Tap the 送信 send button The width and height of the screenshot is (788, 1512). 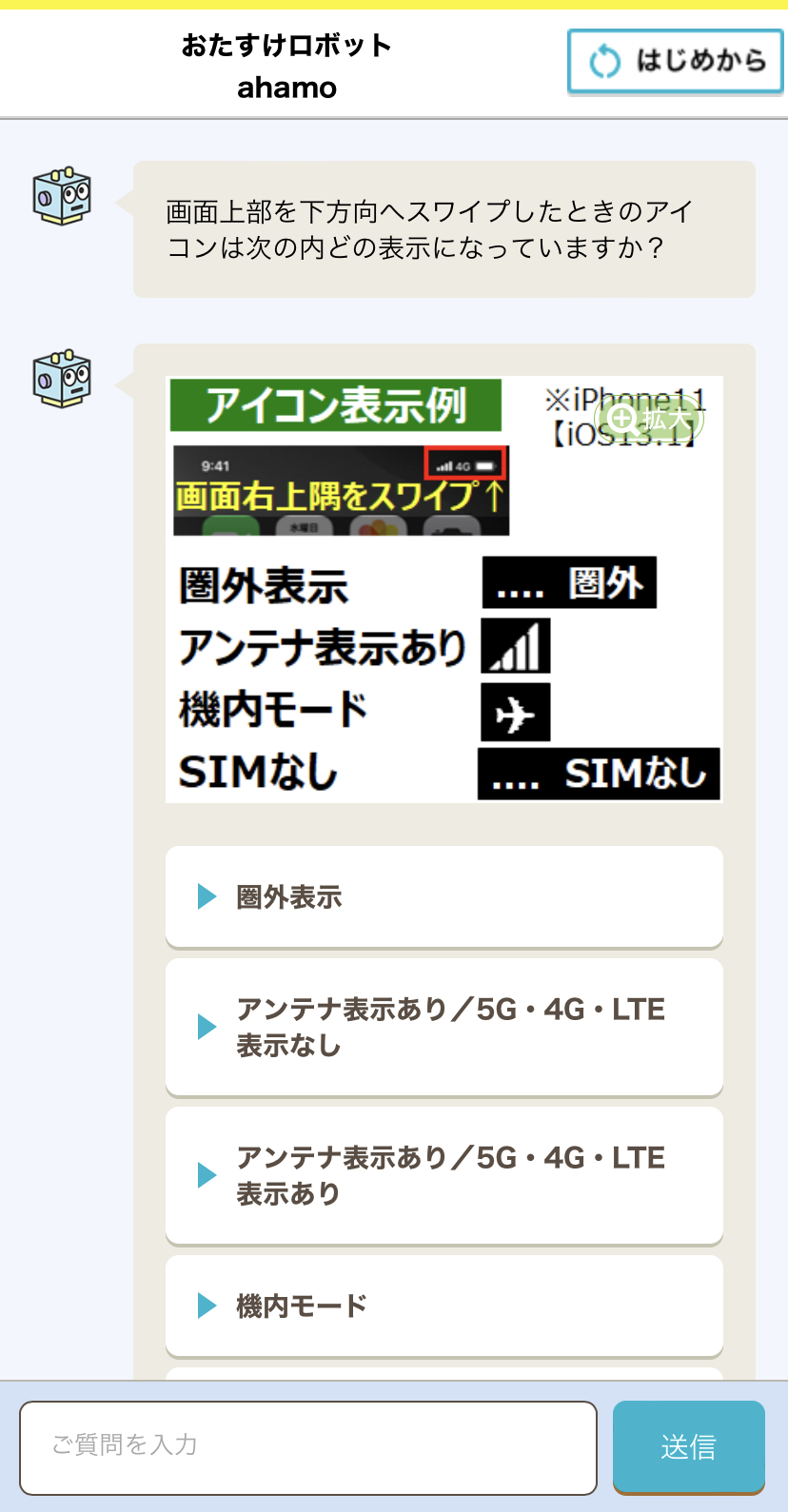click(688, 1446)
